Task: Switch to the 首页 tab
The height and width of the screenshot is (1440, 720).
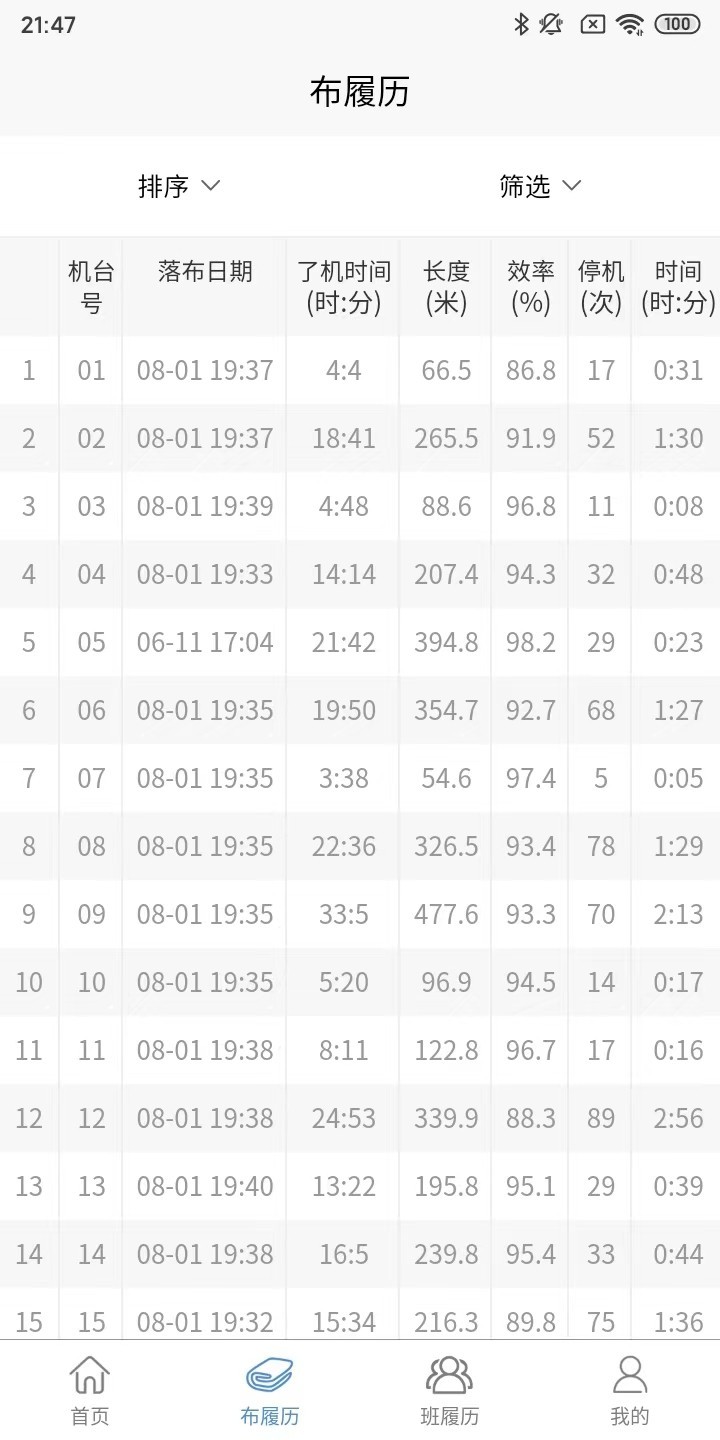Action: point(90,1390)
